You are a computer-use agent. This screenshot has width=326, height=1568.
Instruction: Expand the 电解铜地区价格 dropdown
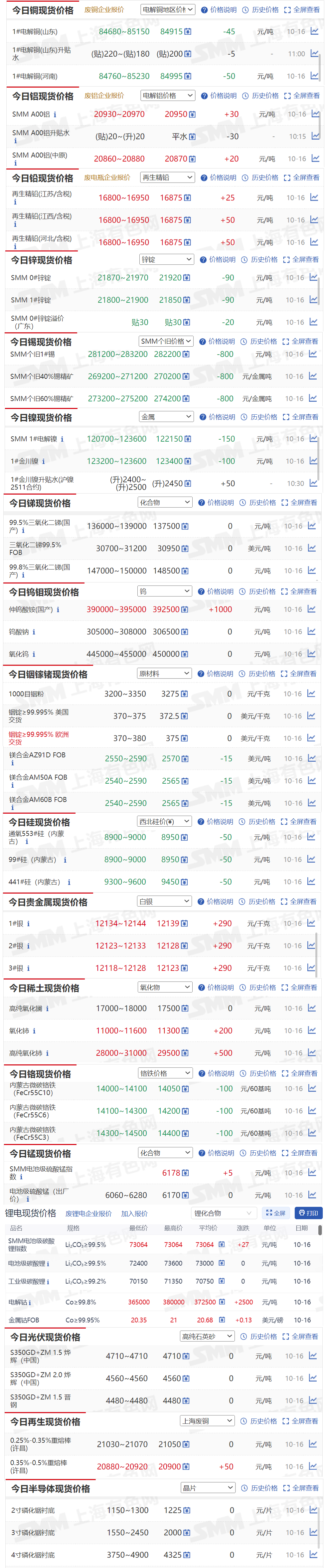167,10
